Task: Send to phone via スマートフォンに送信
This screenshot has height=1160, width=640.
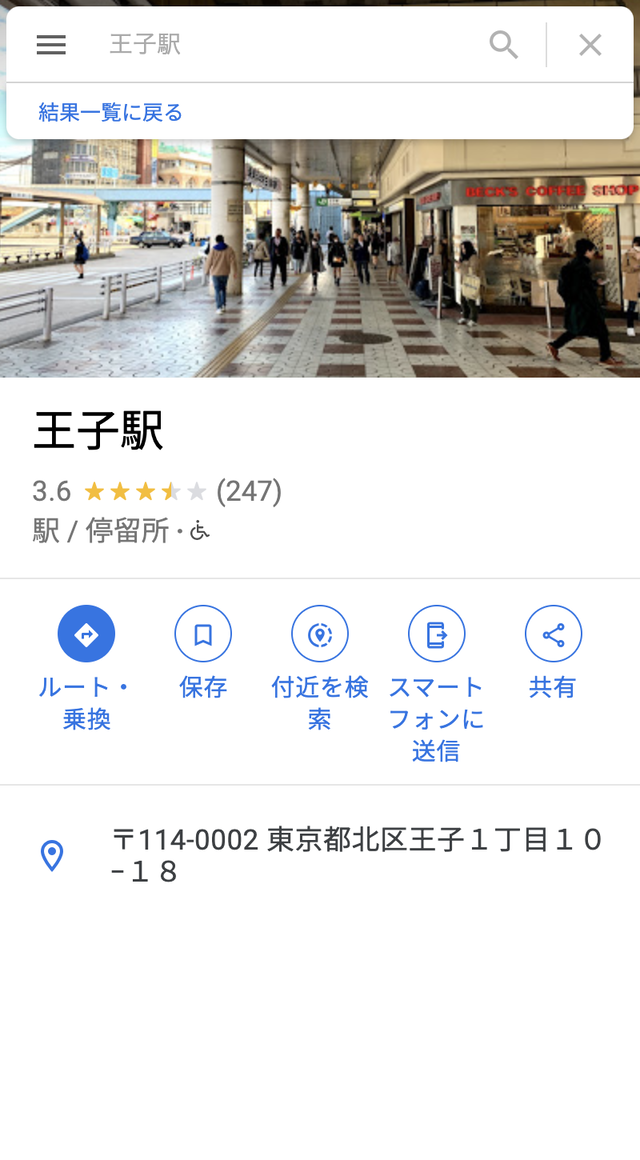Action: (x=436, y=634)
